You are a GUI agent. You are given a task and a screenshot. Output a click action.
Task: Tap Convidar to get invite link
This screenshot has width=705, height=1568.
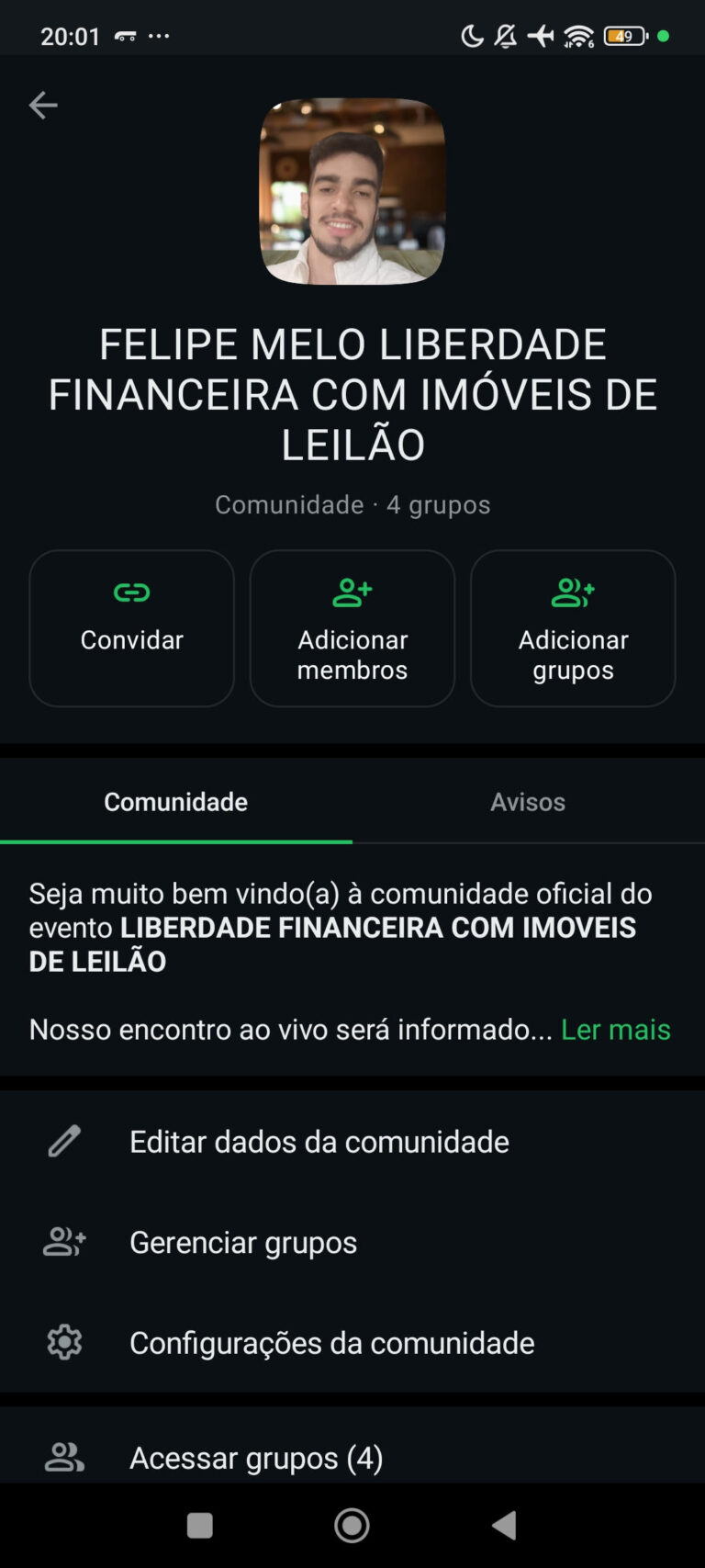pyautogui.click(x=131, y=628)
